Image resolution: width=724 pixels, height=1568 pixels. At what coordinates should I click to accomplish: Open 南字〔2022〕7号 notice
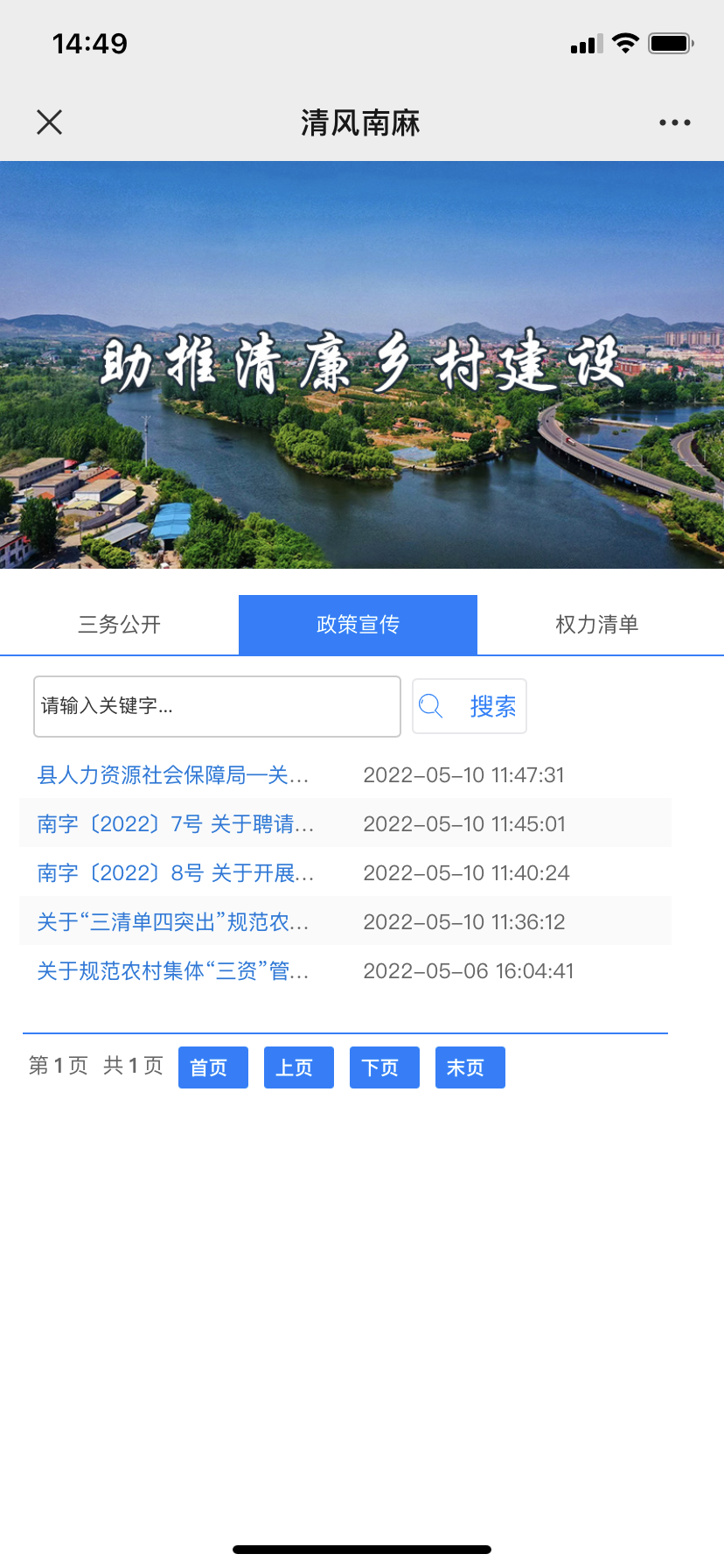tap(176, 824)
